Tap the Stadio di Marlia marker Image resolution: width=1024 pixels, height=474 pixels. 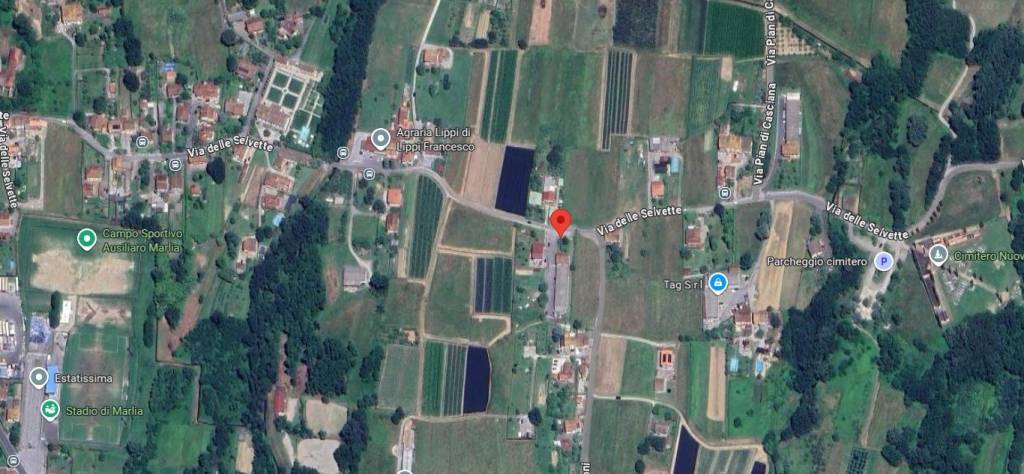pos(49,410)
